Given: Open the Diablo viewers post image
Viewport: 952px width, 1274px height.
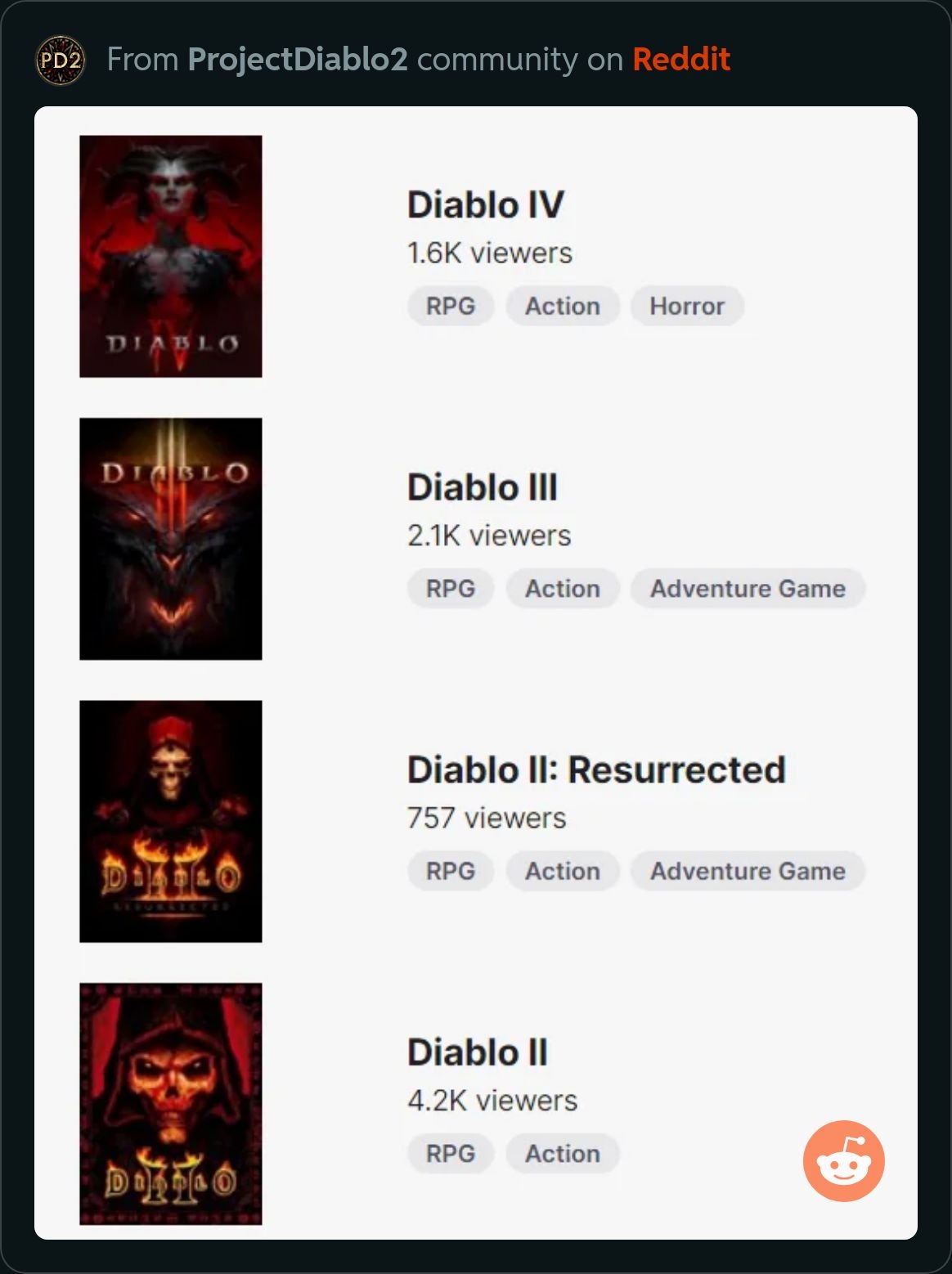Looking at the screenshot, I should tap(475, 672).
